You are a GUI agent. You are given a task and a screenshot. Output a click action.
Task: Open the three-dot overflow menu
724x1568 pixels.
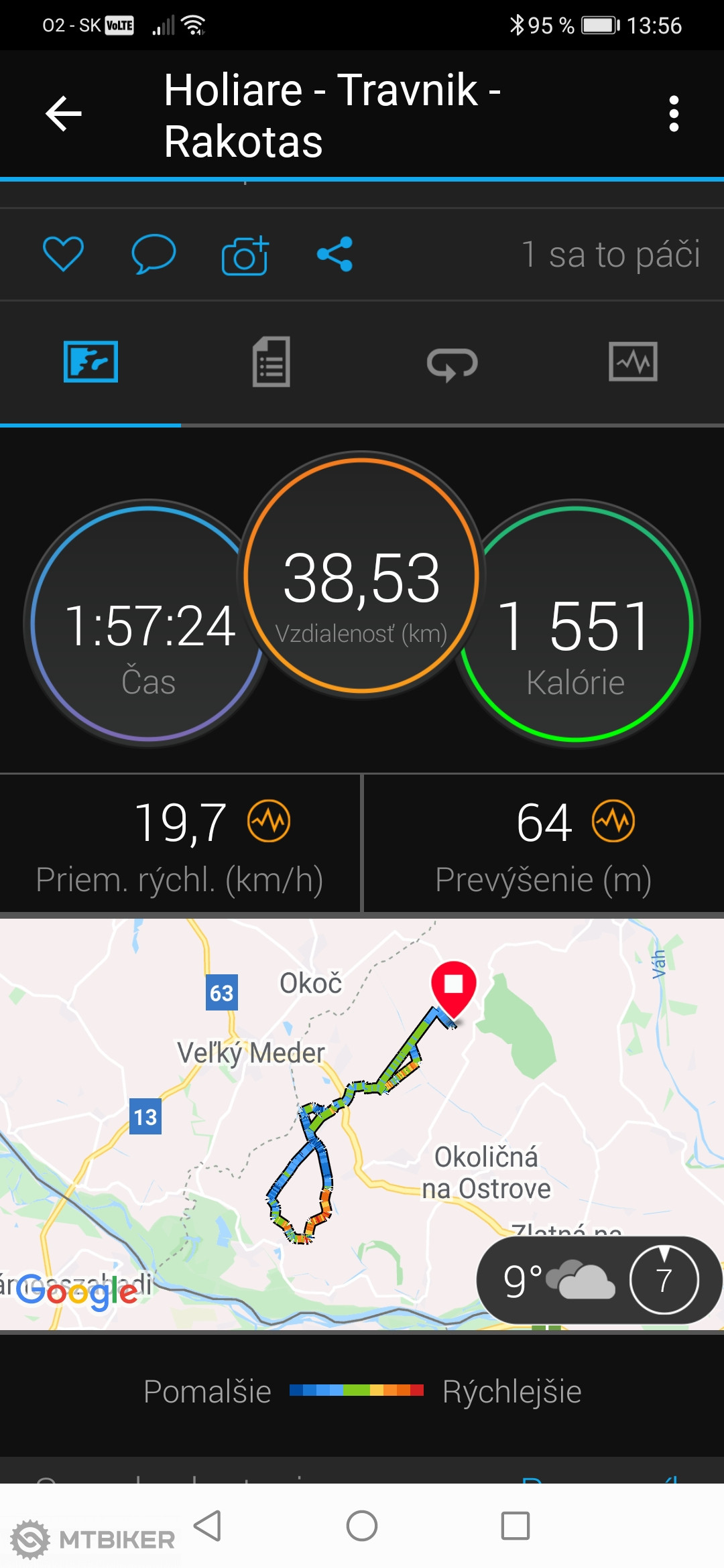674,114
